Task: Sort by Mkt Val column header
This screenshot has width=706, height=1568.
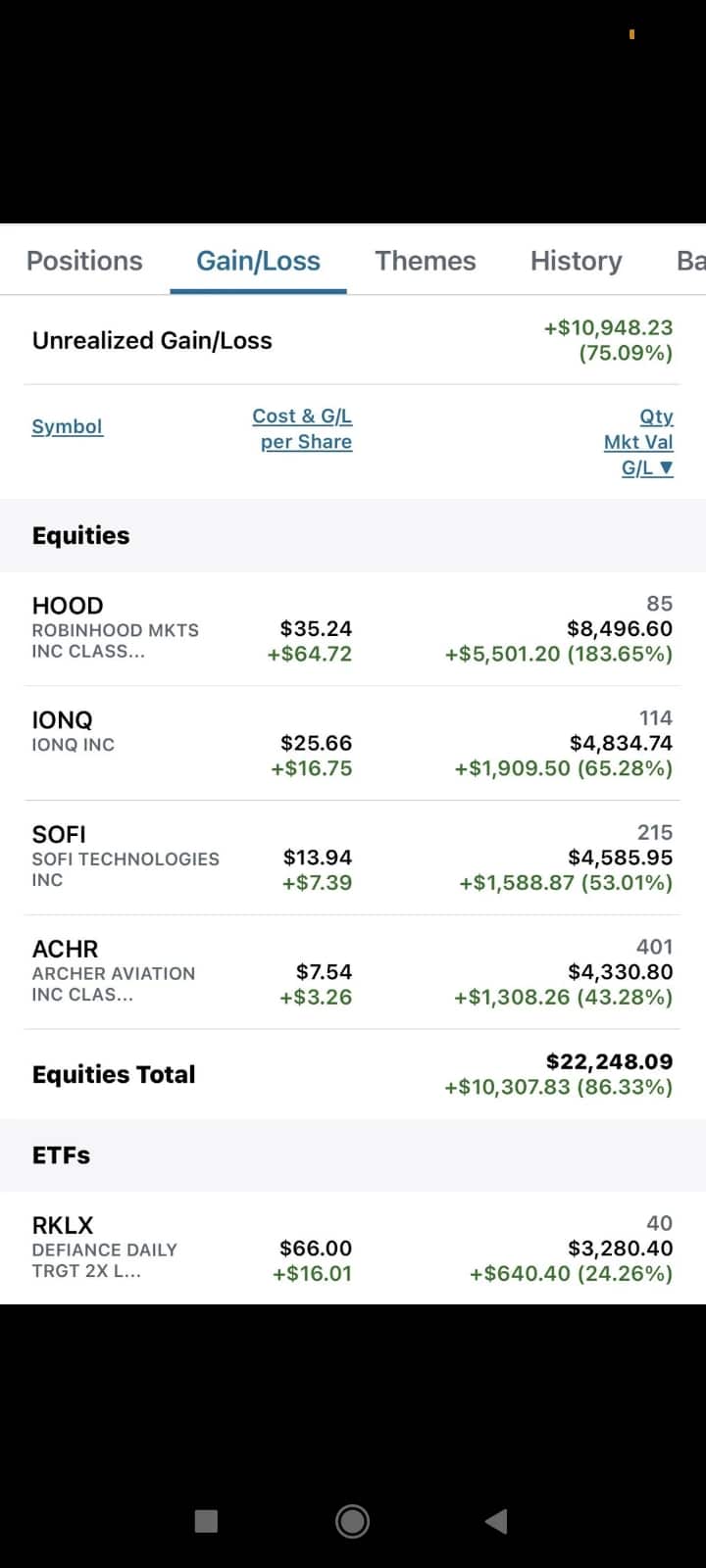Action: tap(638, 442)
